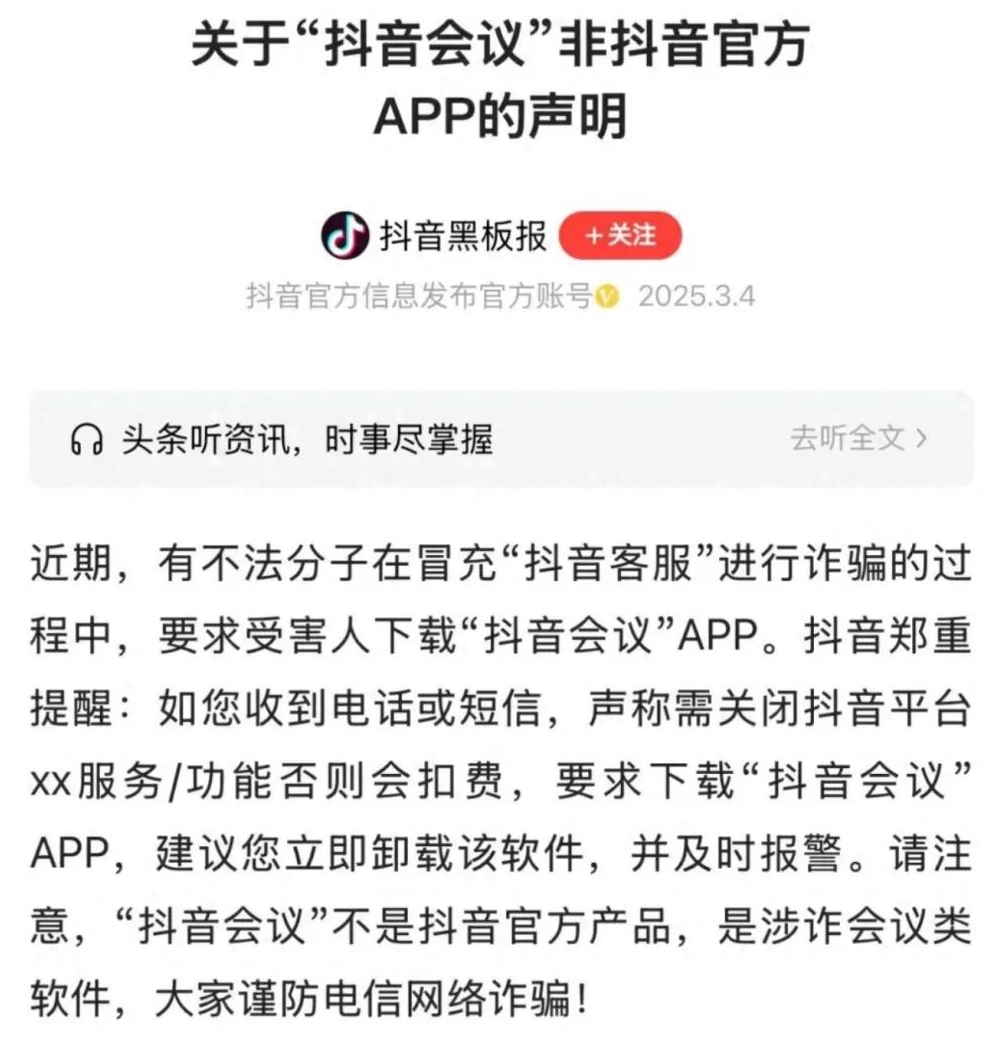Open the 抖音黑板报 author profile
This screenshot has height=1039, width=1008.
462,236
